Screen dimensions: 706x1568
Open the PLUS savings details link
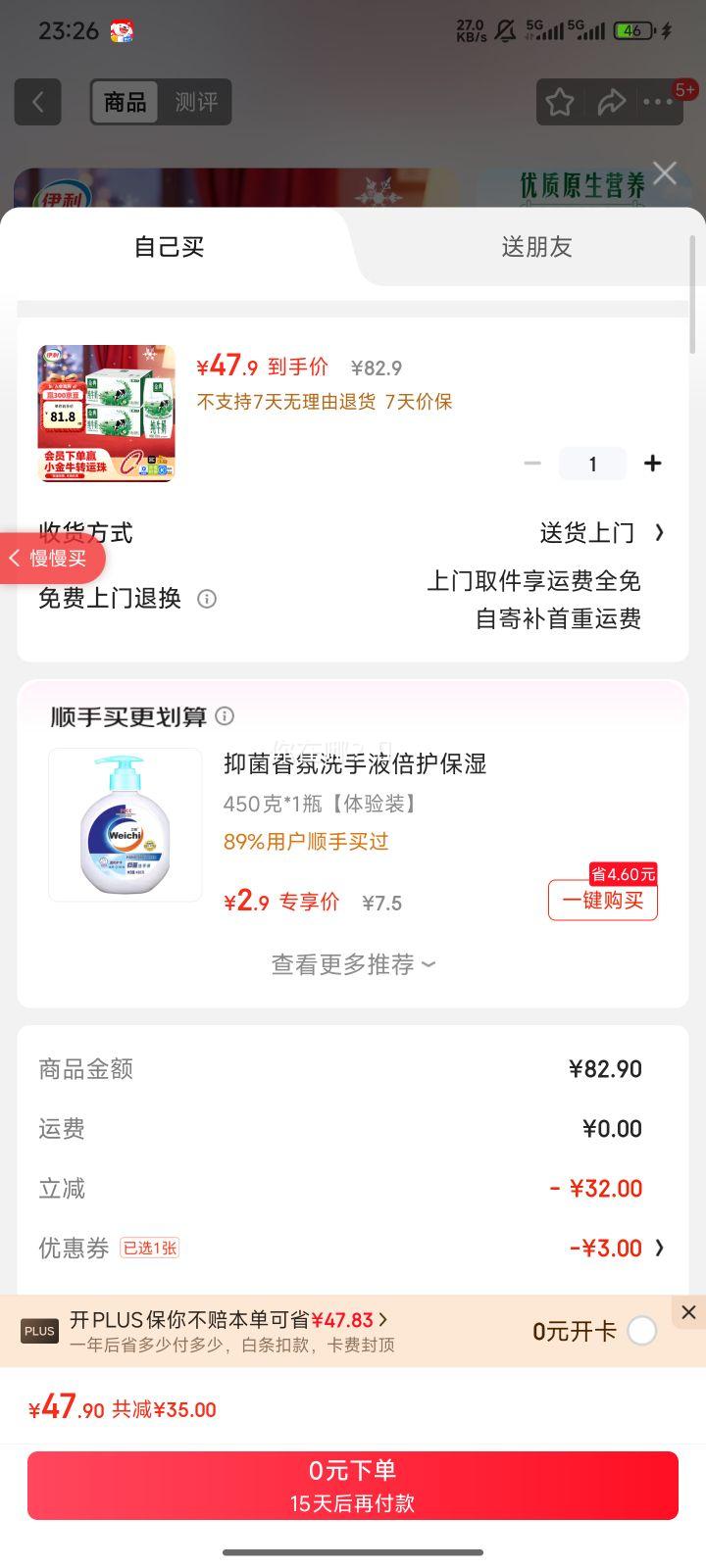[x=235, y=1320]
